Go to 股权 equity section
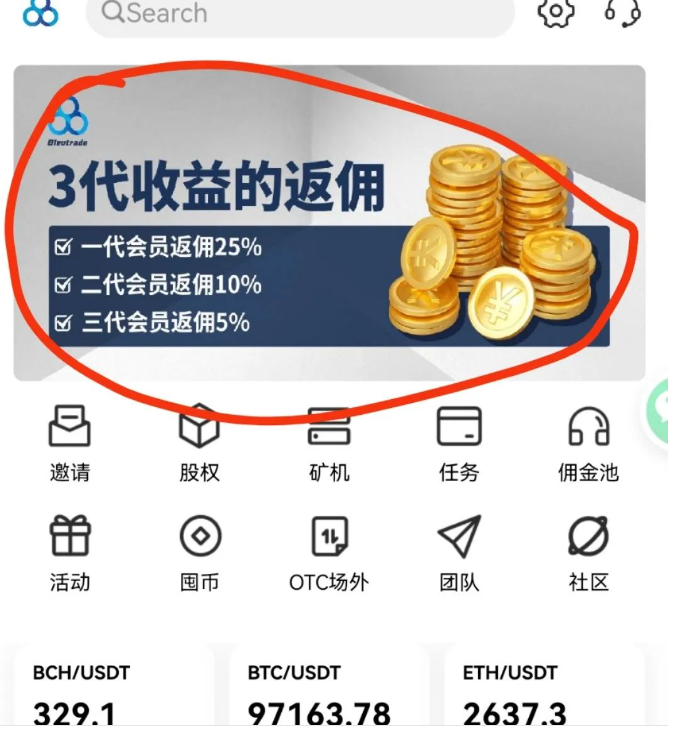 199,443
